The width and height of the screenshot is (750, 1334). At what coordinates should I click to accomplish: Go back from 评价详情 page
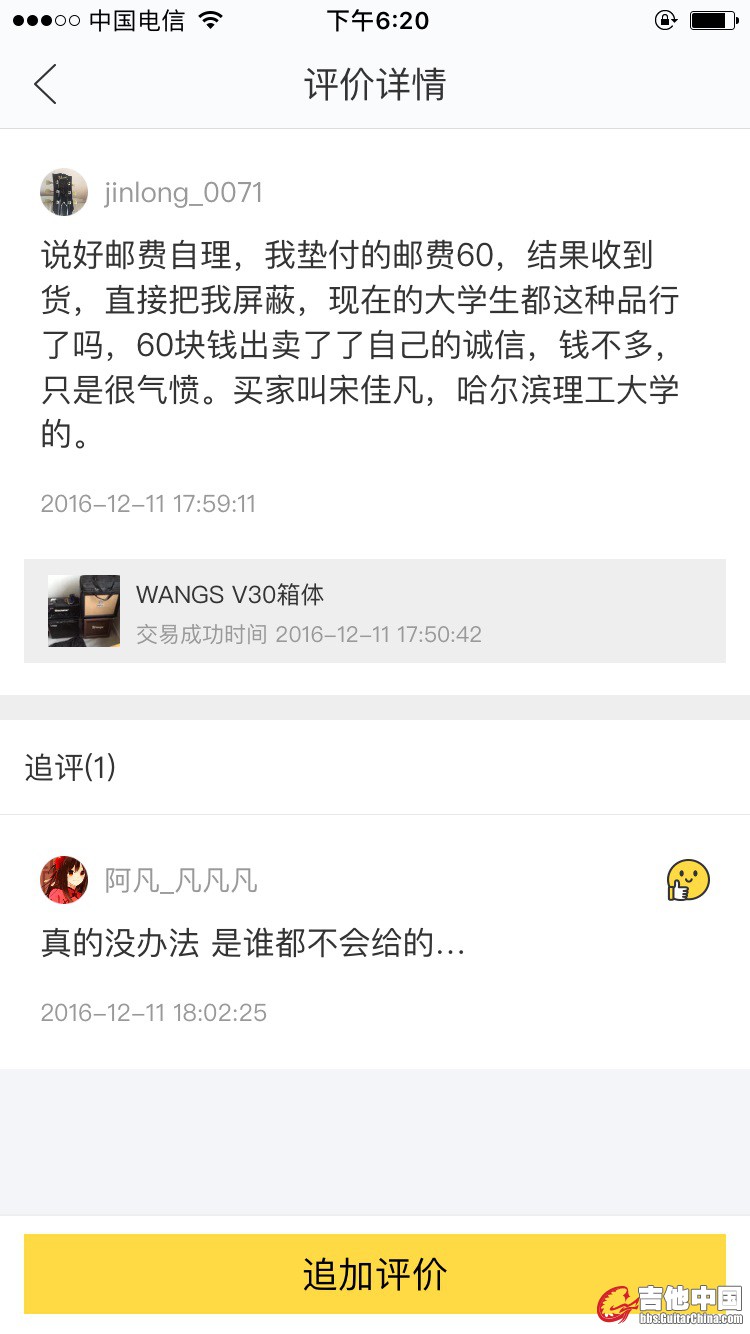tap(45, 84)
